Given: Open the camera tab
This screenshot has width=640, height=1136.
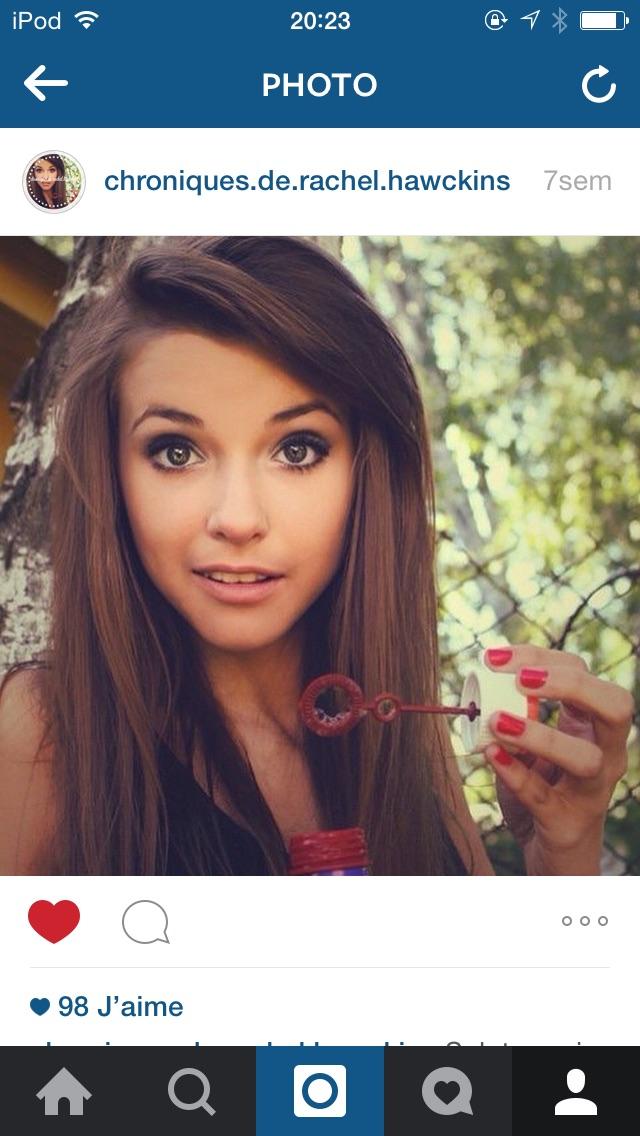Looking at the screenshot, I should tap(320, 1091).
